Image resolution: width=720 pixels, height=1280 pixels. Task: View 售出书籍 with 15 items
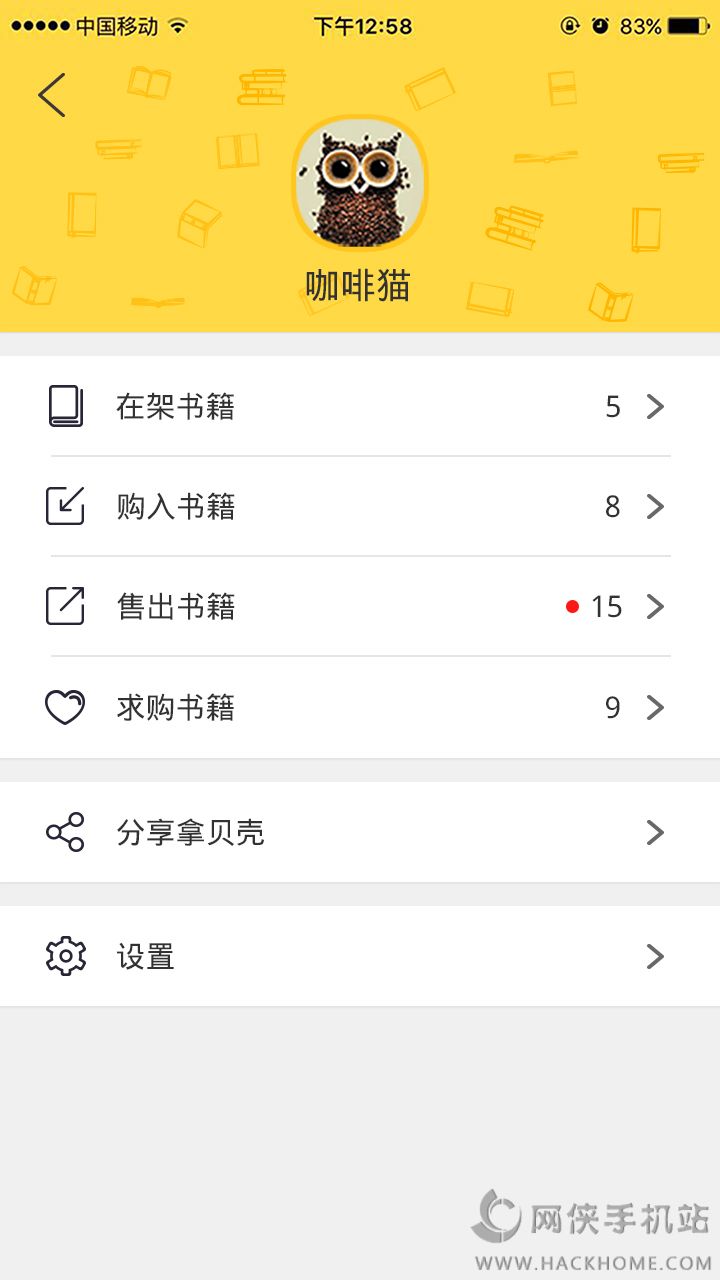[x=360, y=607]
